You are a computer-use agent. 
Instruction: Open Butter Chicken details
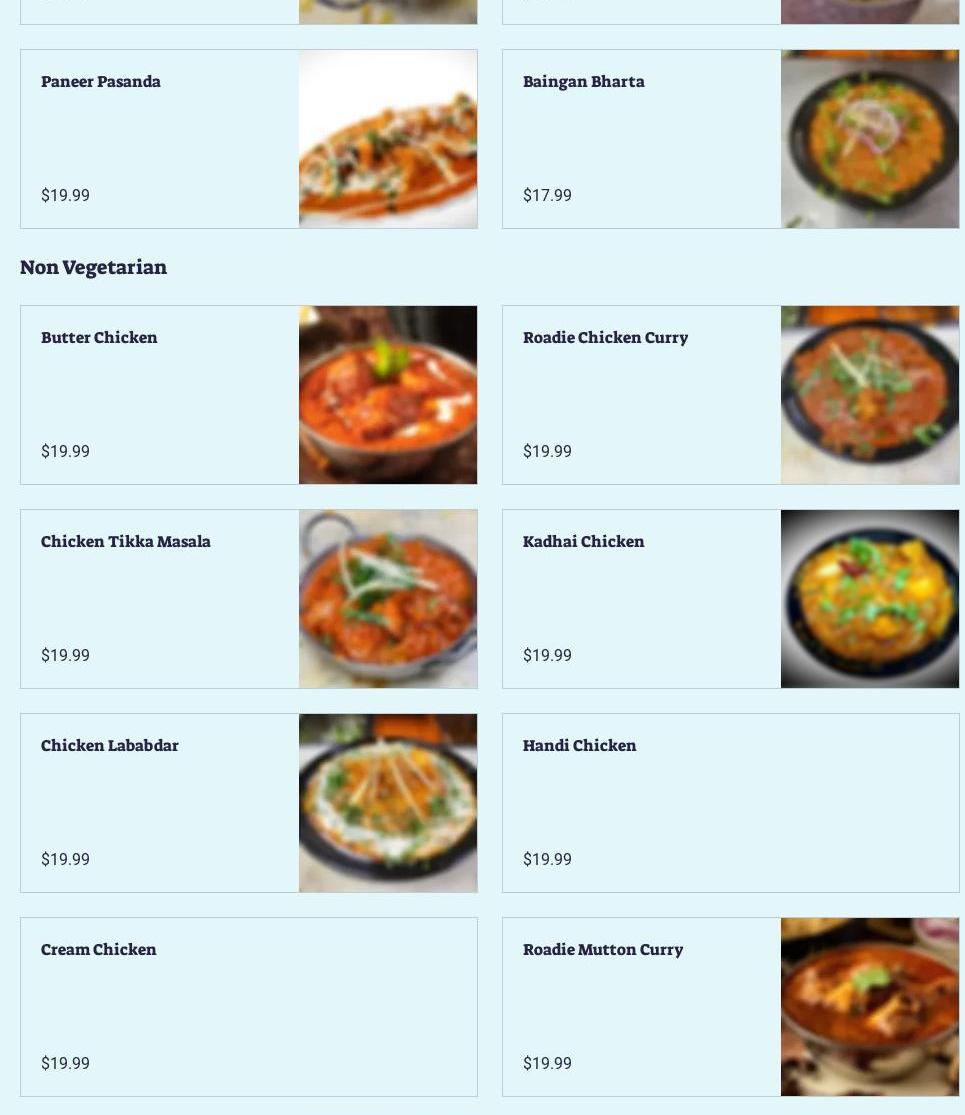coord(248,395)
